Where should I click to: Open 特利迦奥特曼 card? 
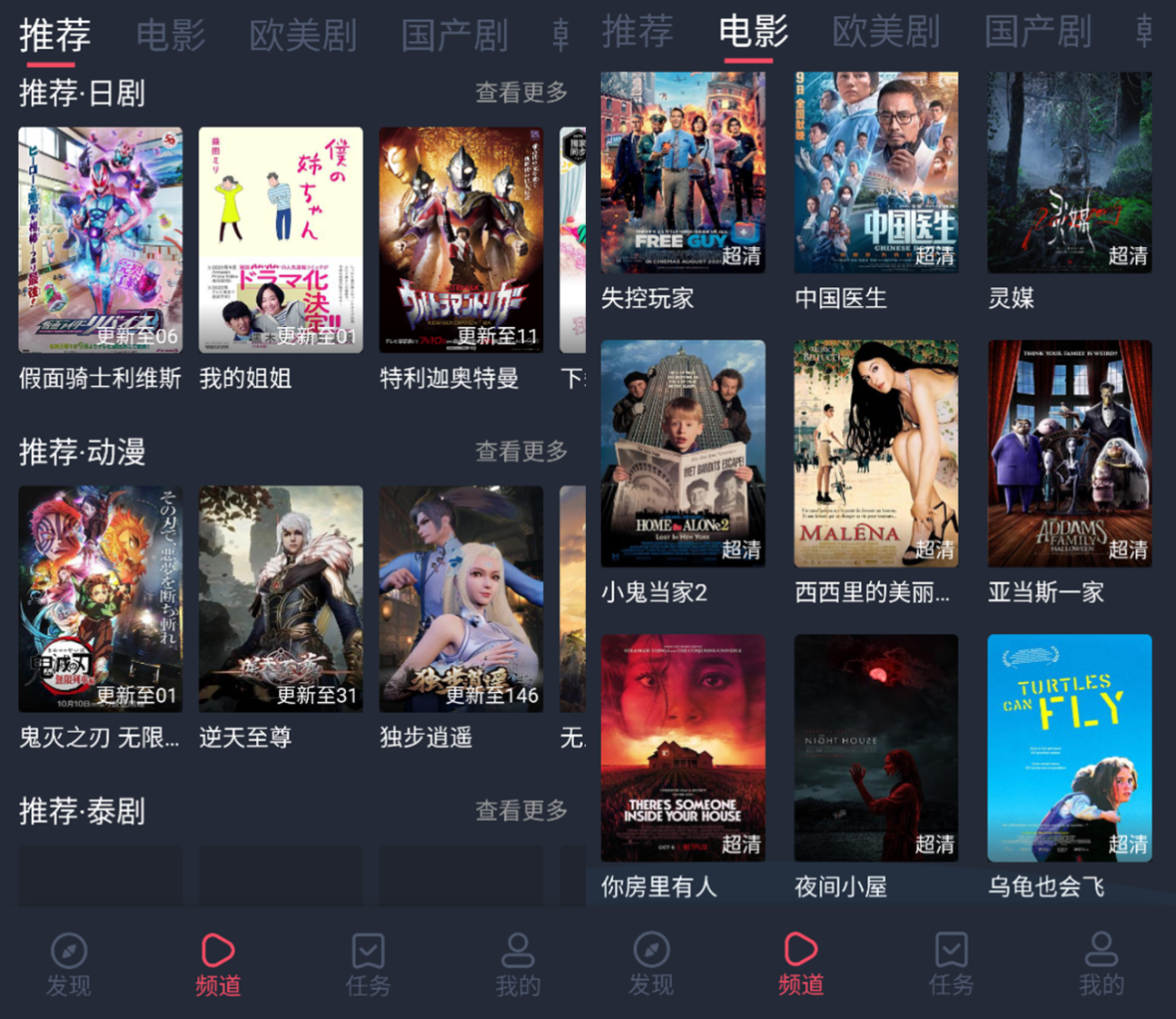click(x=460, y=240)
